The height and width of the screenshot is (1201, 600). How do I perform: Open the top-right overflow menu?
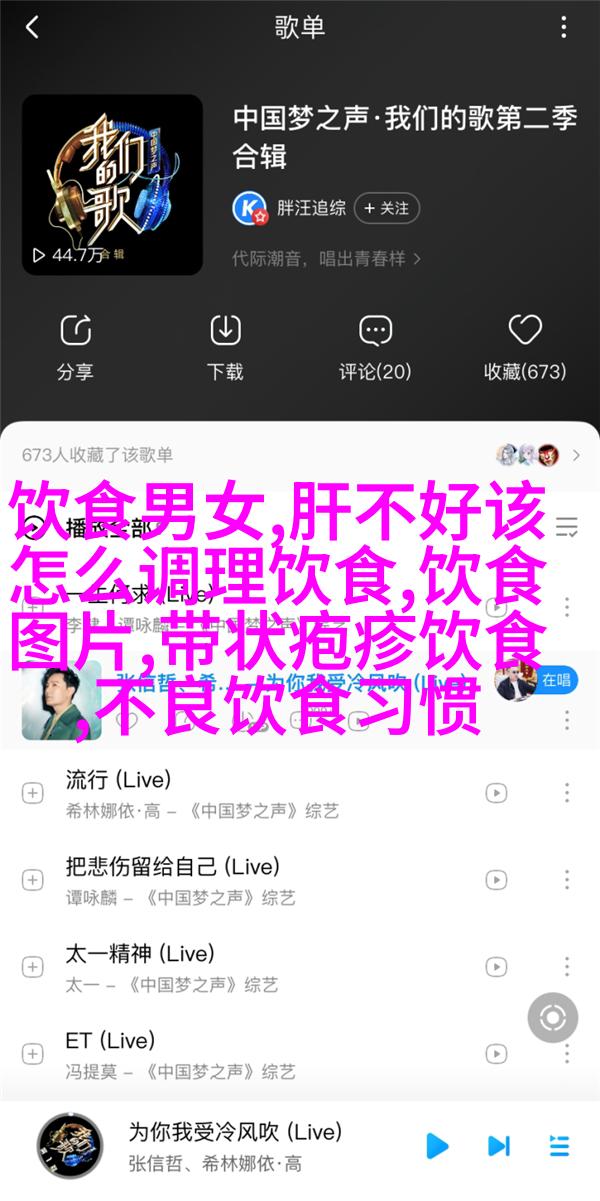click(567, 27)
